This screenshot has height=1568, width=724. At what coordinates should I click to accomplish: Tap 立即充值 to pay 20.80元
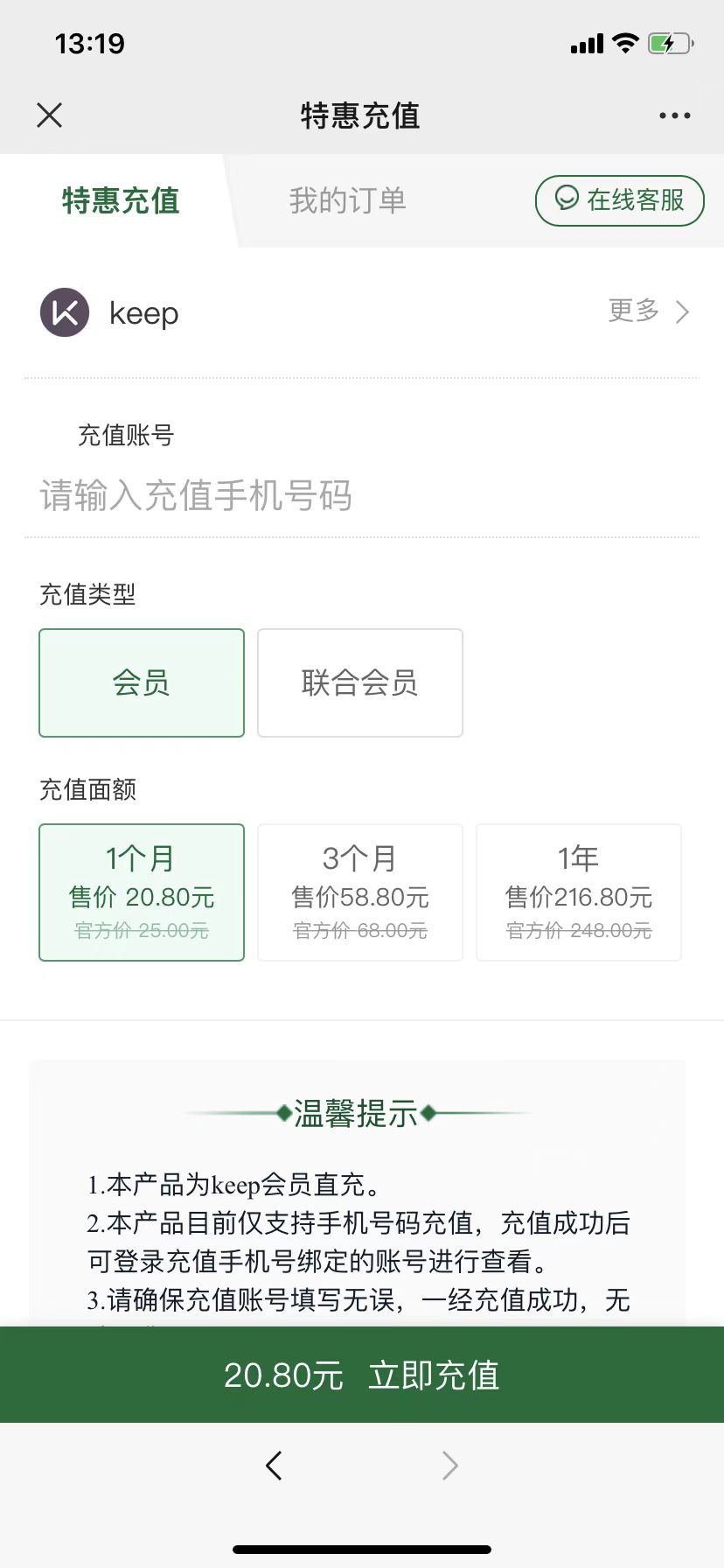362,1375
